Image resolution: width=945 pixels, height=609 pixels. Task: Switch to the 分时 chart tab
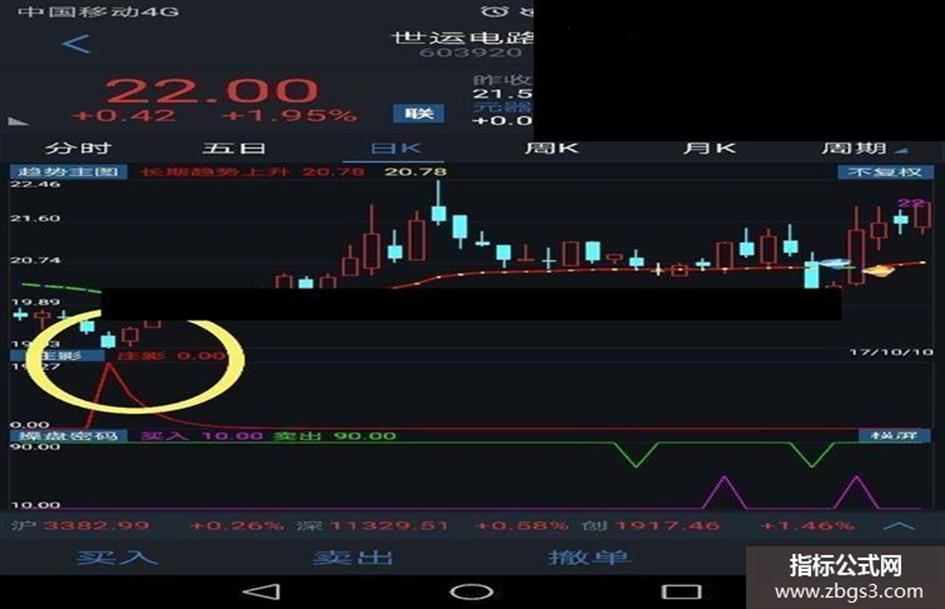(78, 148)
